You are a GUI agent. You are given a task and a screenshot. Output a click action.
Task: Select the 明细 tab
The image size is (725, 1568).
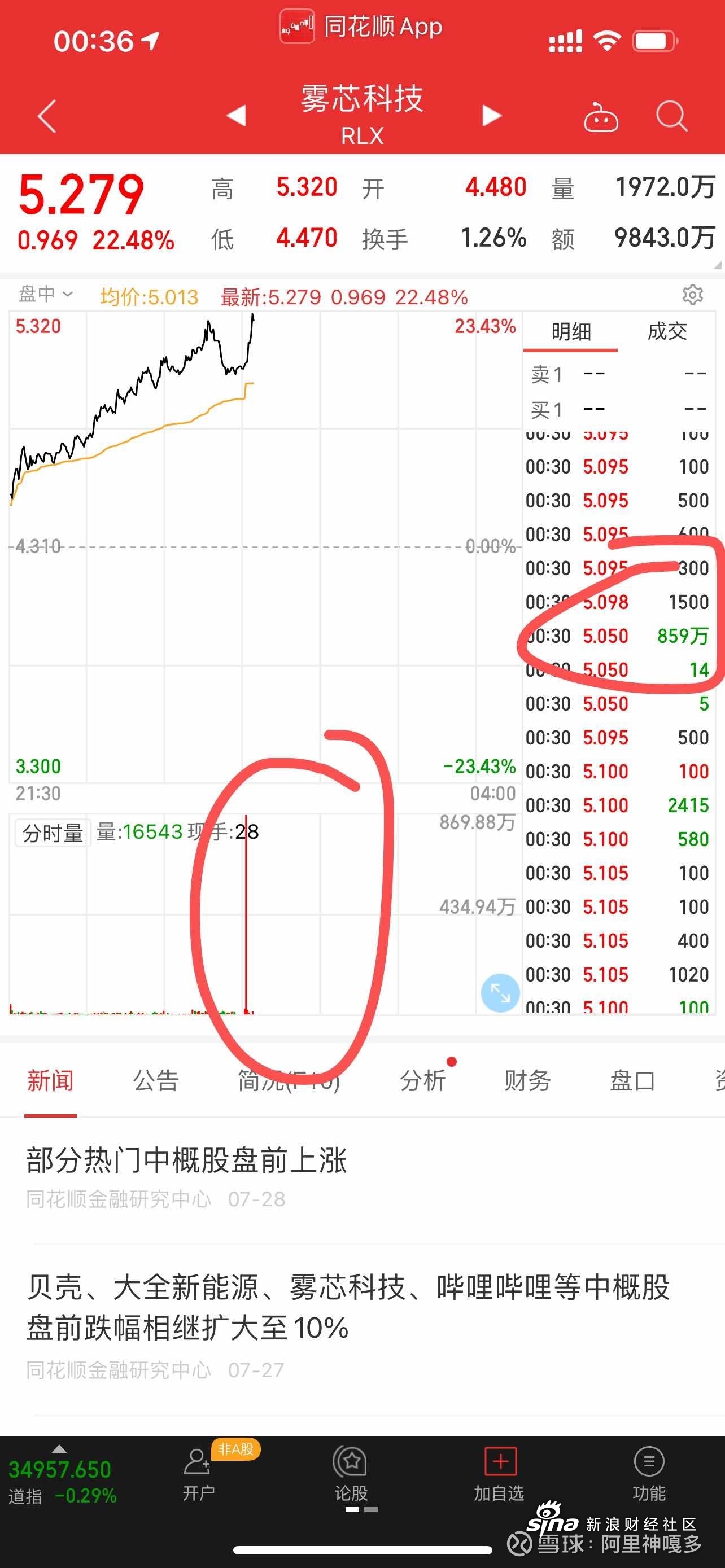click(x=571, y=332)
